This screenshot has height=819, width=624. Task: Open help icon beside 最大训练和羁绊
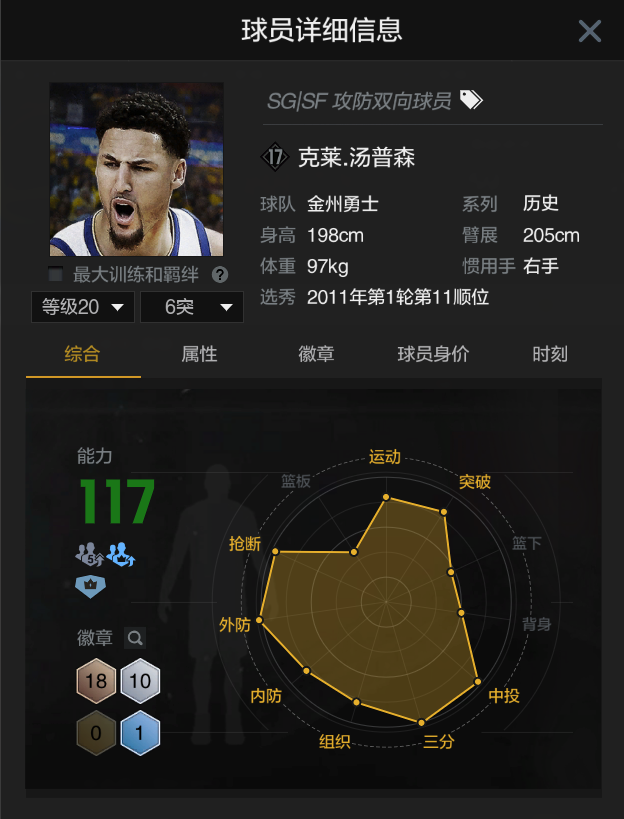tap(220, 275)
